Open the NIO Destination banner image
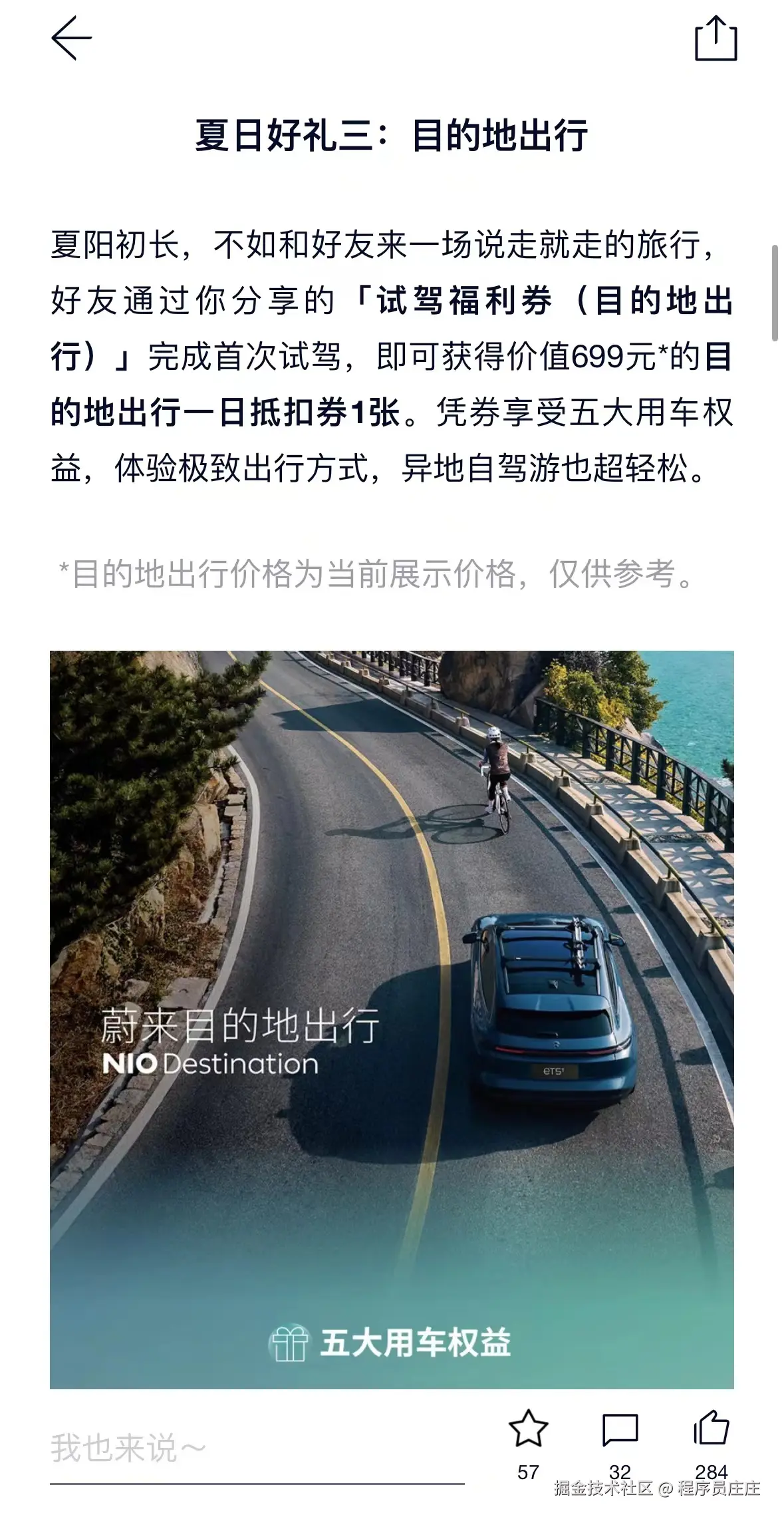The image size is (784, 1521). [x=392, y=1018]
